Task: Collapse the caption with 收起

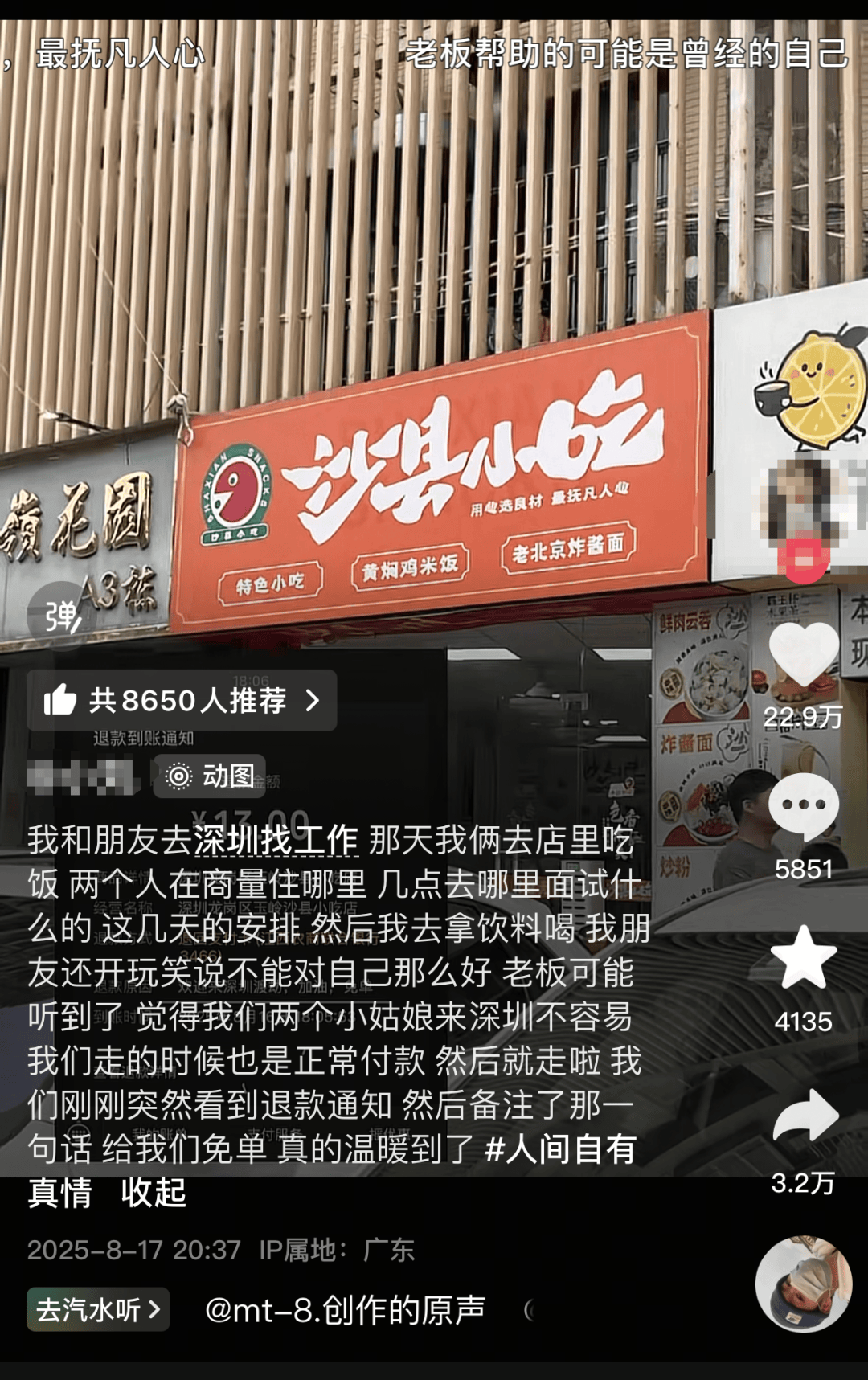Action: click(154, 1193)
